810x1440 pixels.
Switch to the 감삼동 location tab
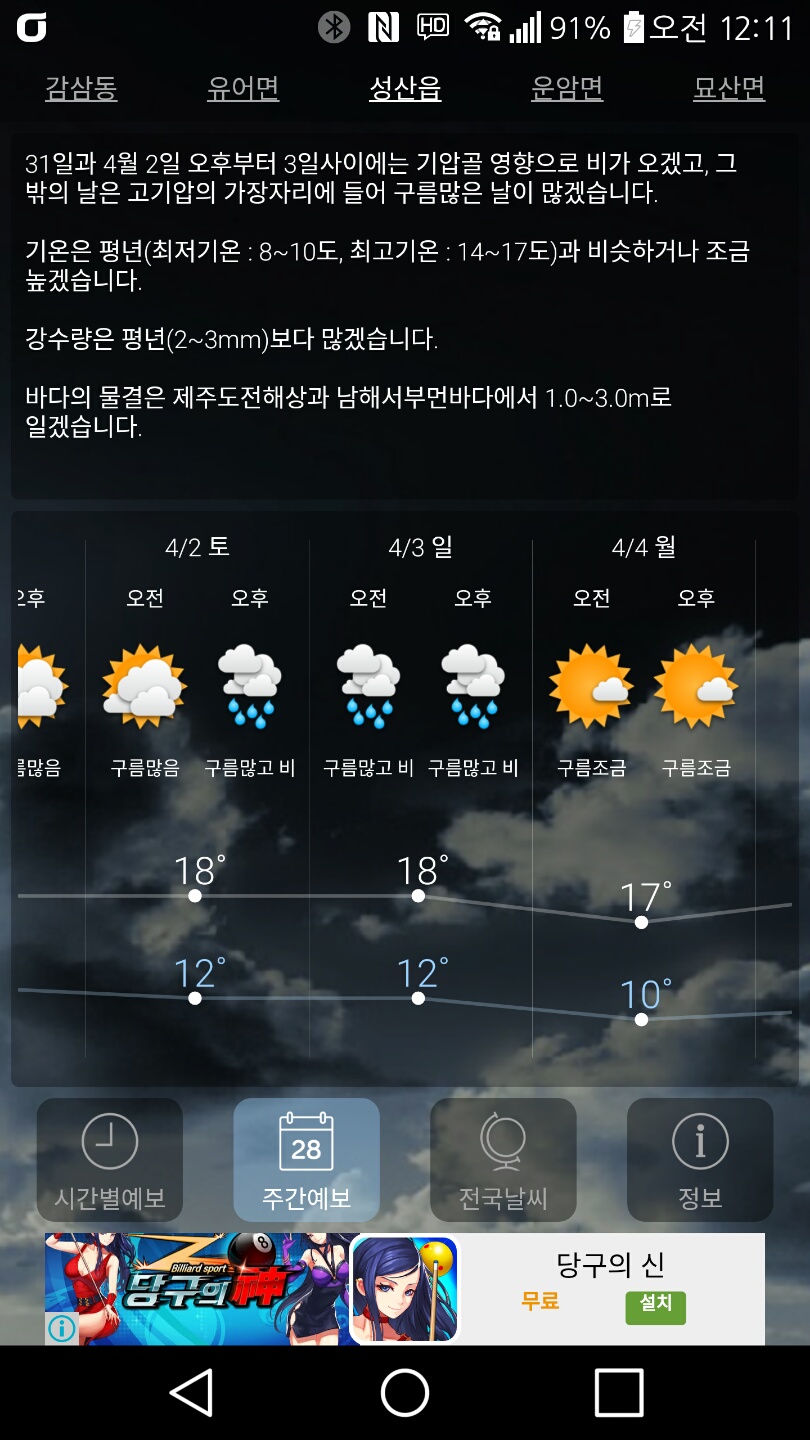pos(81,88)
